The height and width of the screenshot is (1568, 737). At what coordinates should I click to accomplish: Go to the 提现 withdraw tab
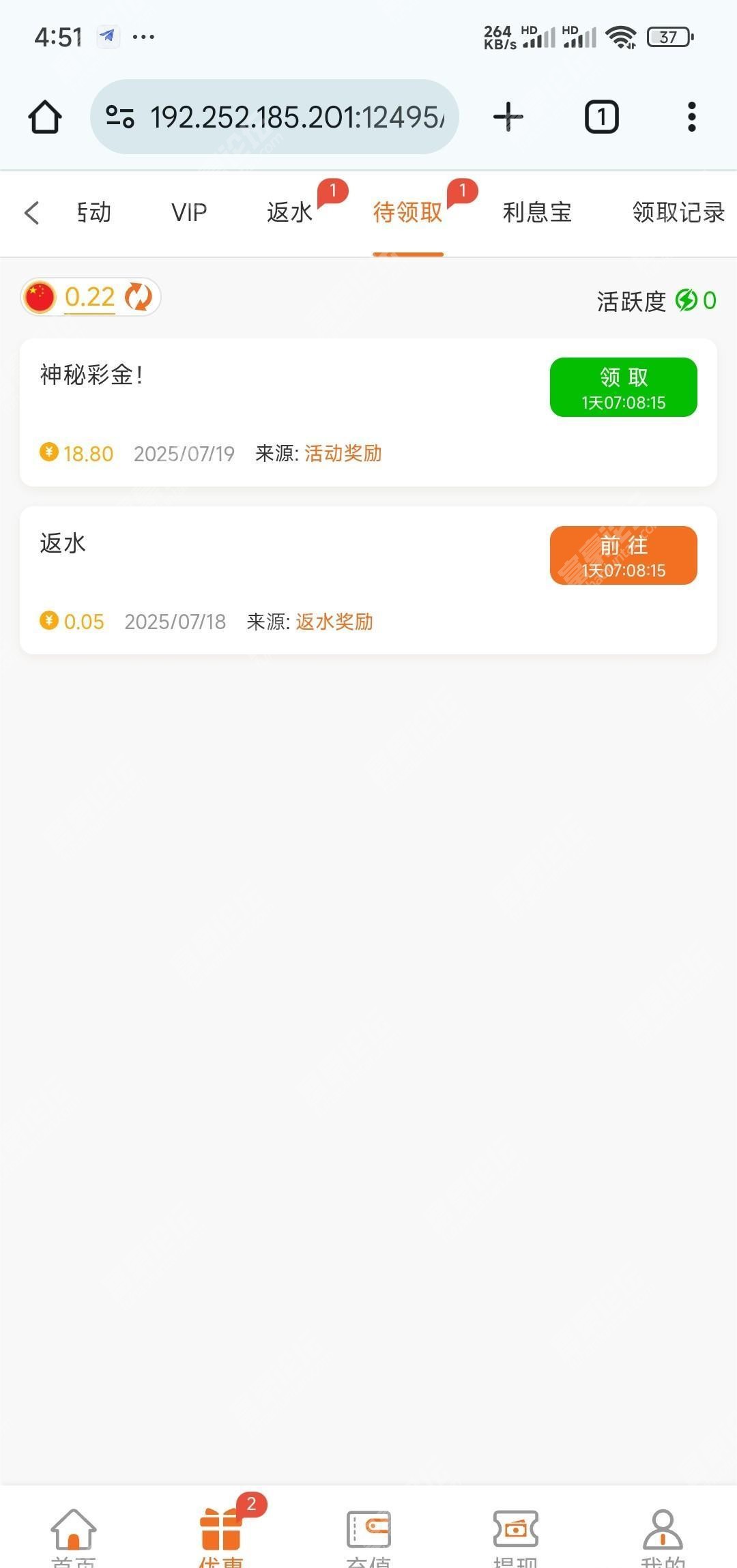point(516,1537)
